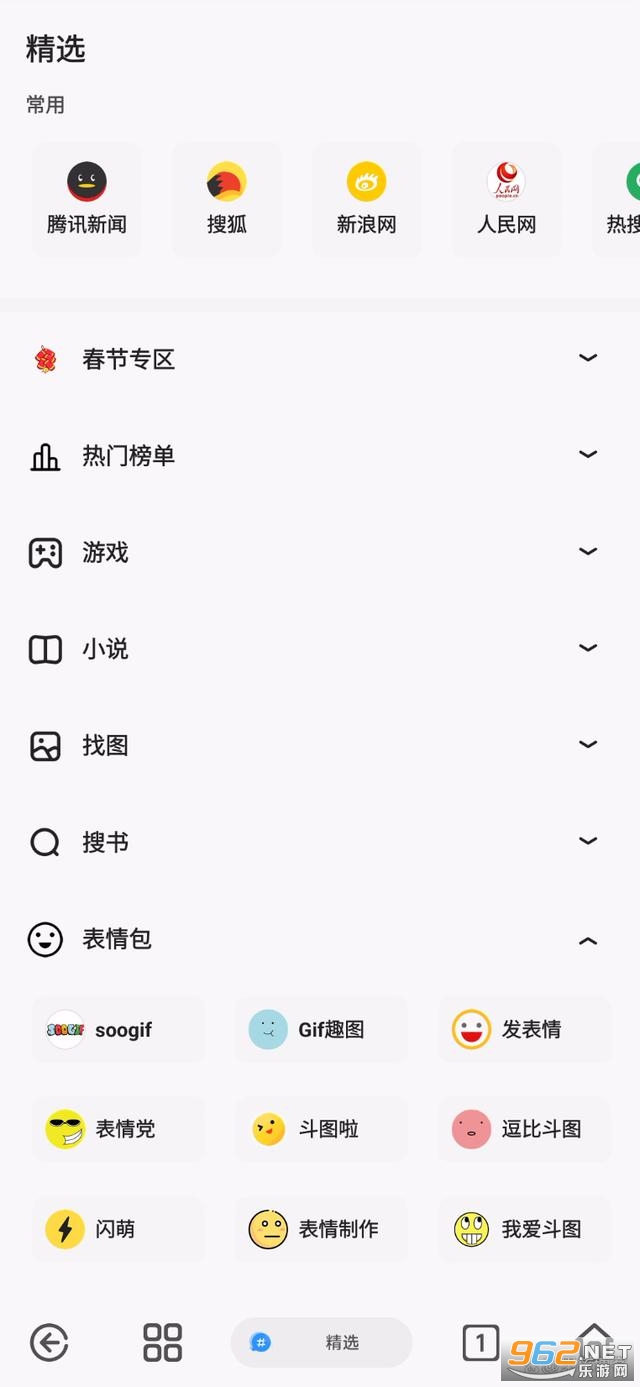The image size is (640, 1387).
Task: Open the 人民网 shortcut
Action: [x=507, y=200]
